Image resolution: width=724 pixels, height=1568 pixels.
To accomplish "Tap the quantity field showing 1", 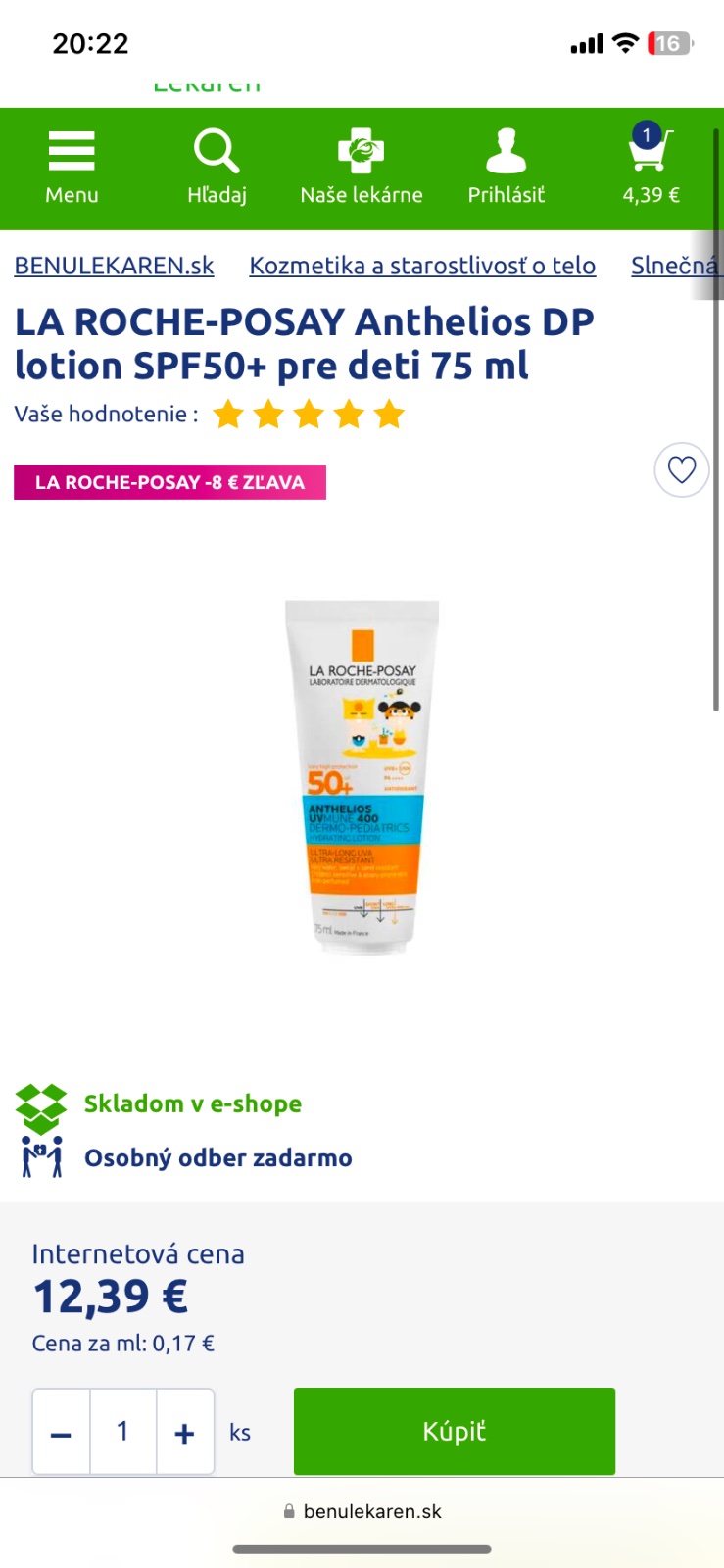I will [122, 1432].
